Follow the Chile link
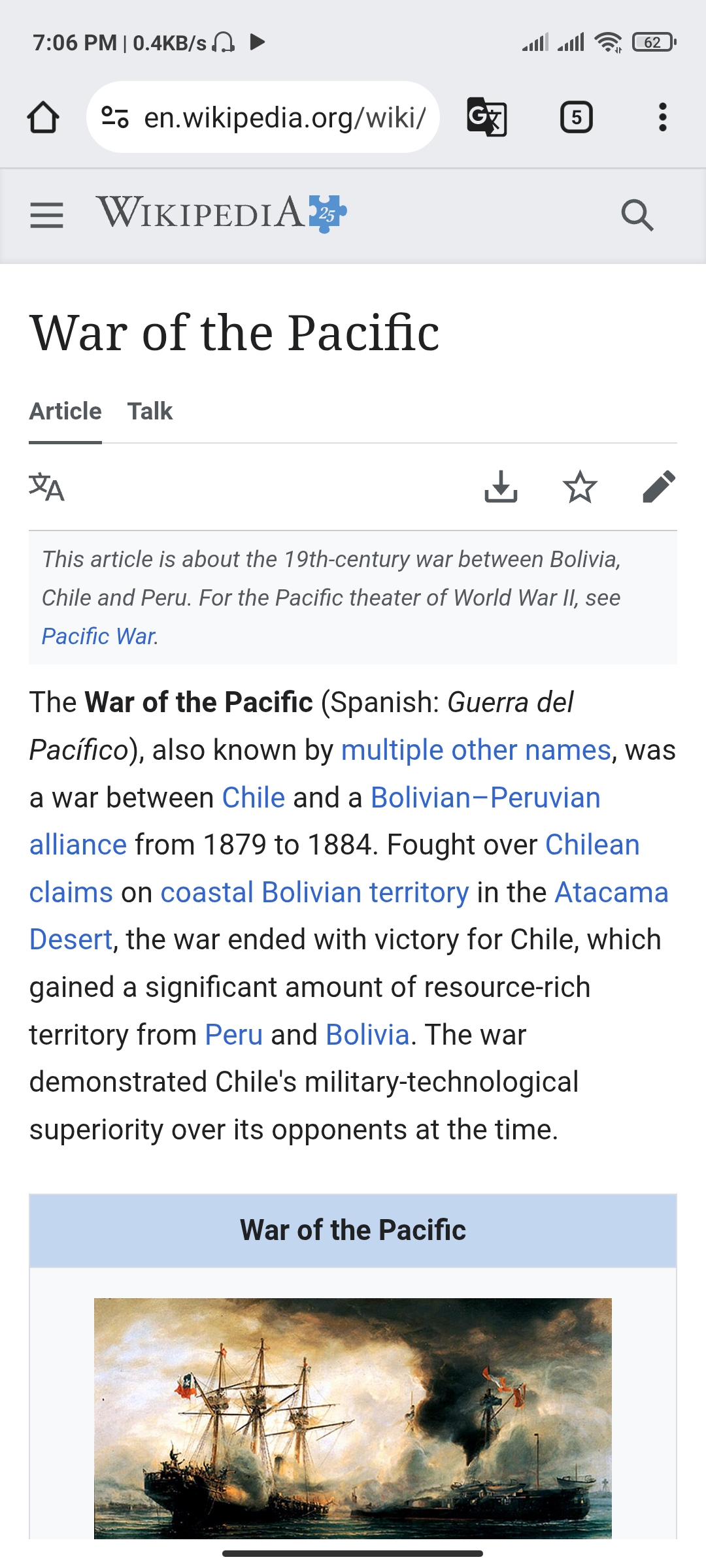Image resolution: width=706 pixels, height=1568 pixels. tap(254, 798)
